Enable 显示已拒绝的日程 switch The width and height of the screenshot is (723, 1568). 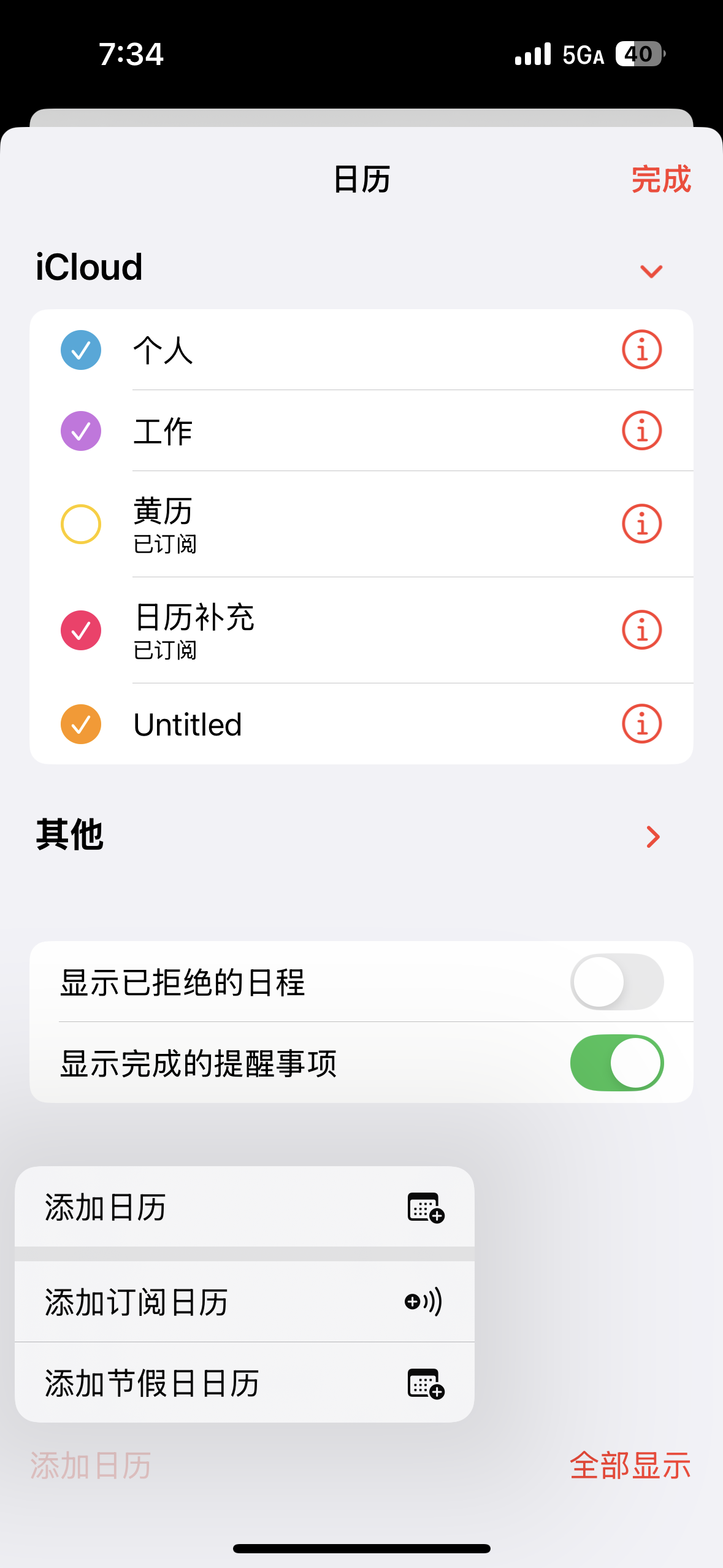(x=616, y=982)
